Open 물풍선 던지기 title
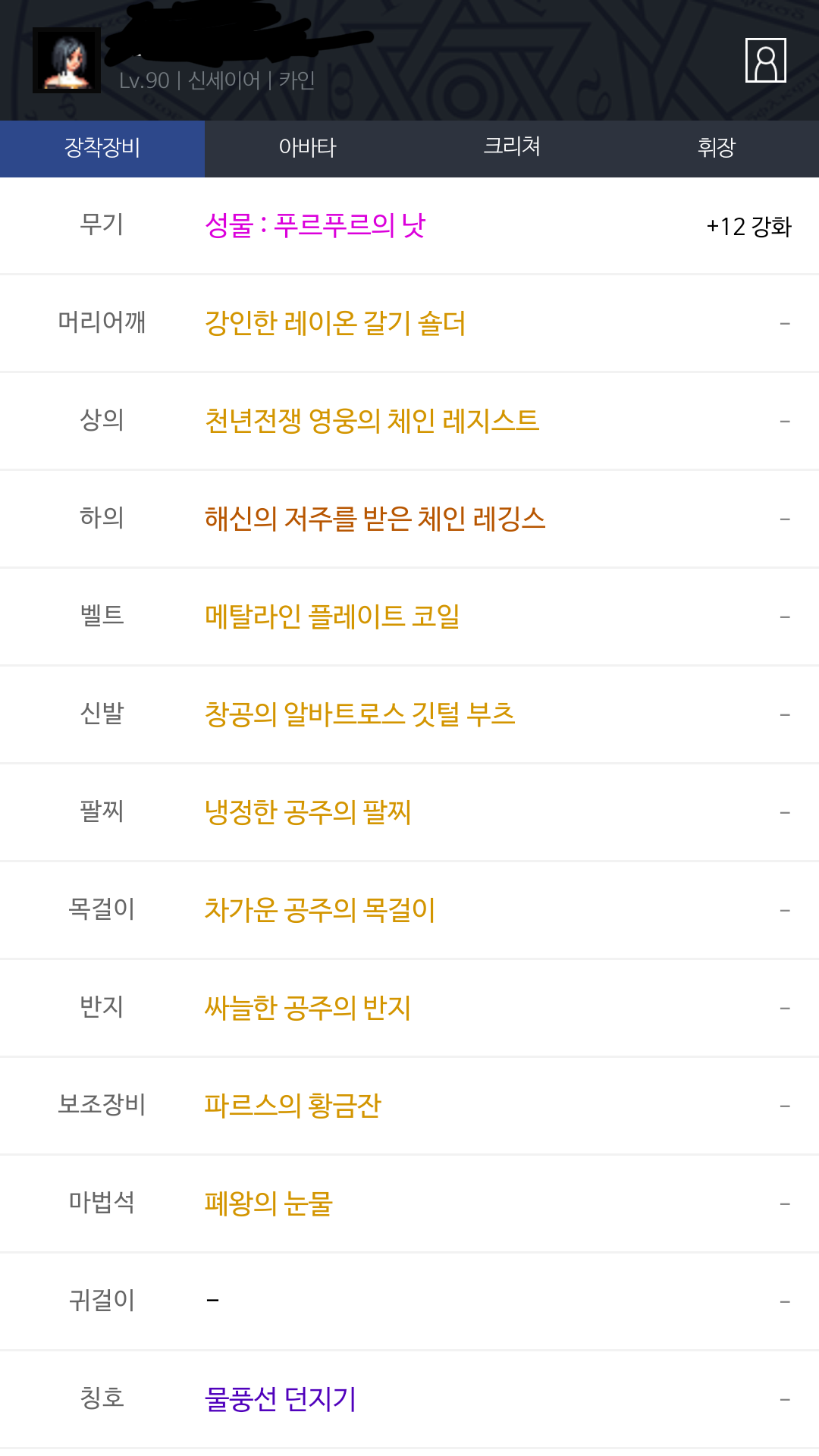 pos(280,1399)
